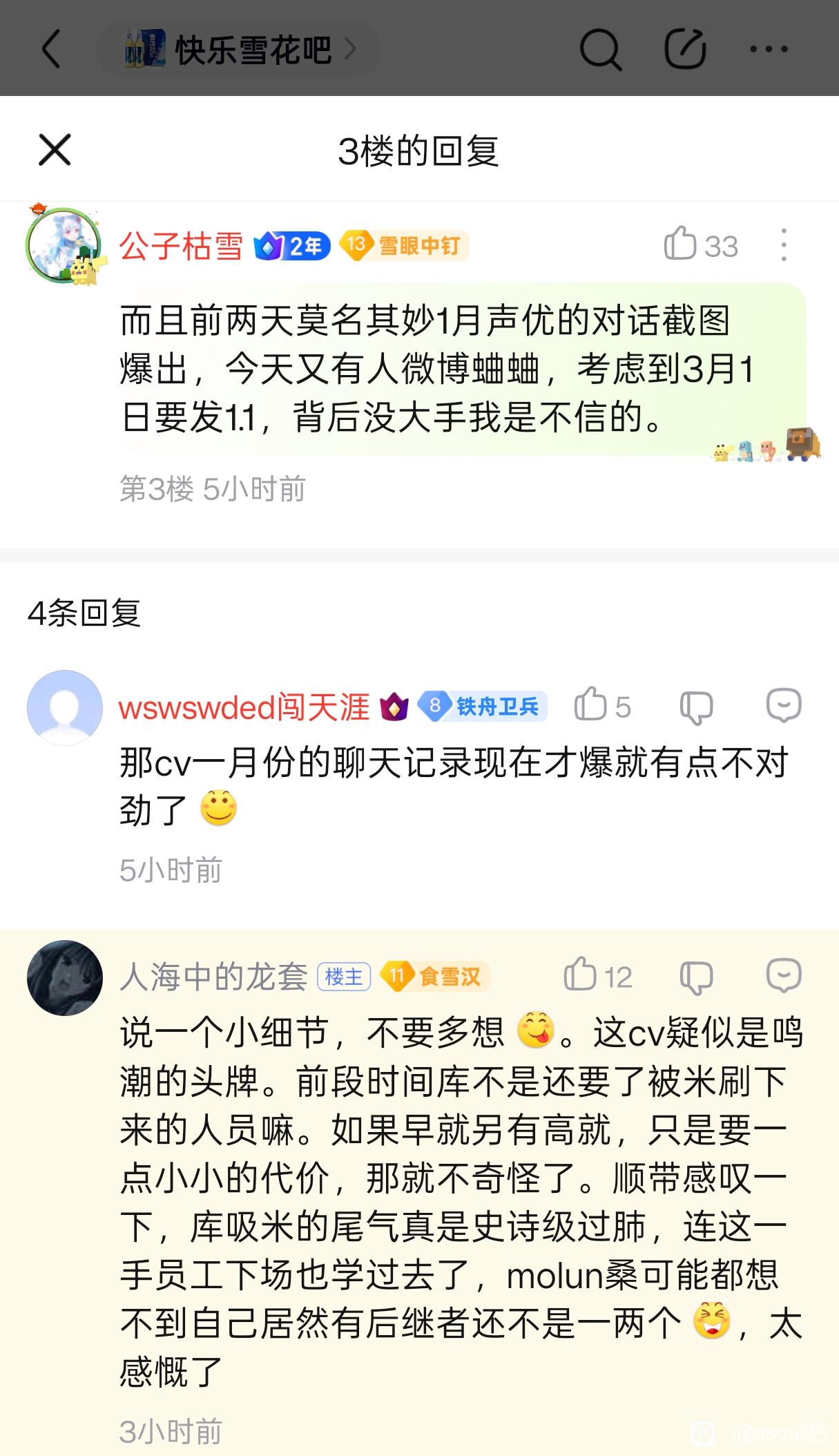
Task: Open the top bar three-dot menu
Action: tap(769, 49)
